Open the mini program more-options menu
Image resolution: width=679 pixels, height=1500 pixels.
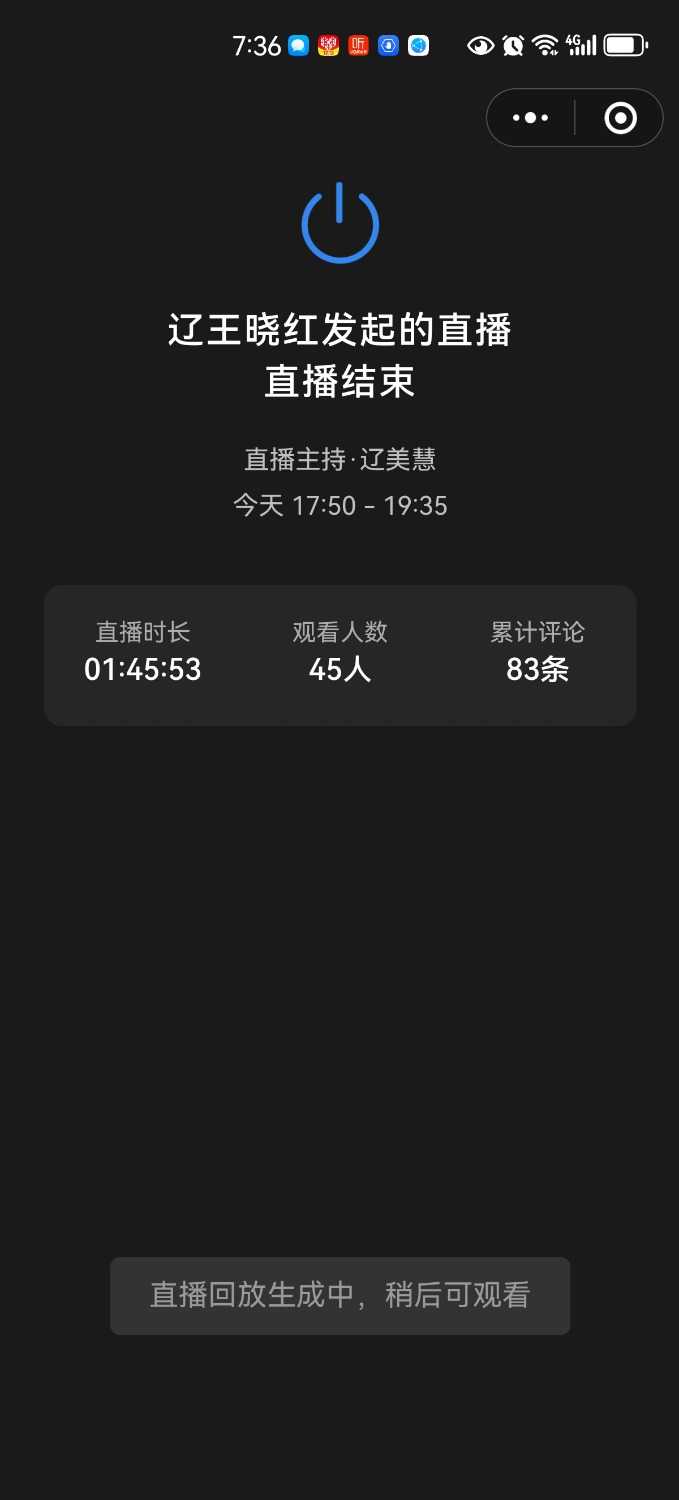point(531,118)
